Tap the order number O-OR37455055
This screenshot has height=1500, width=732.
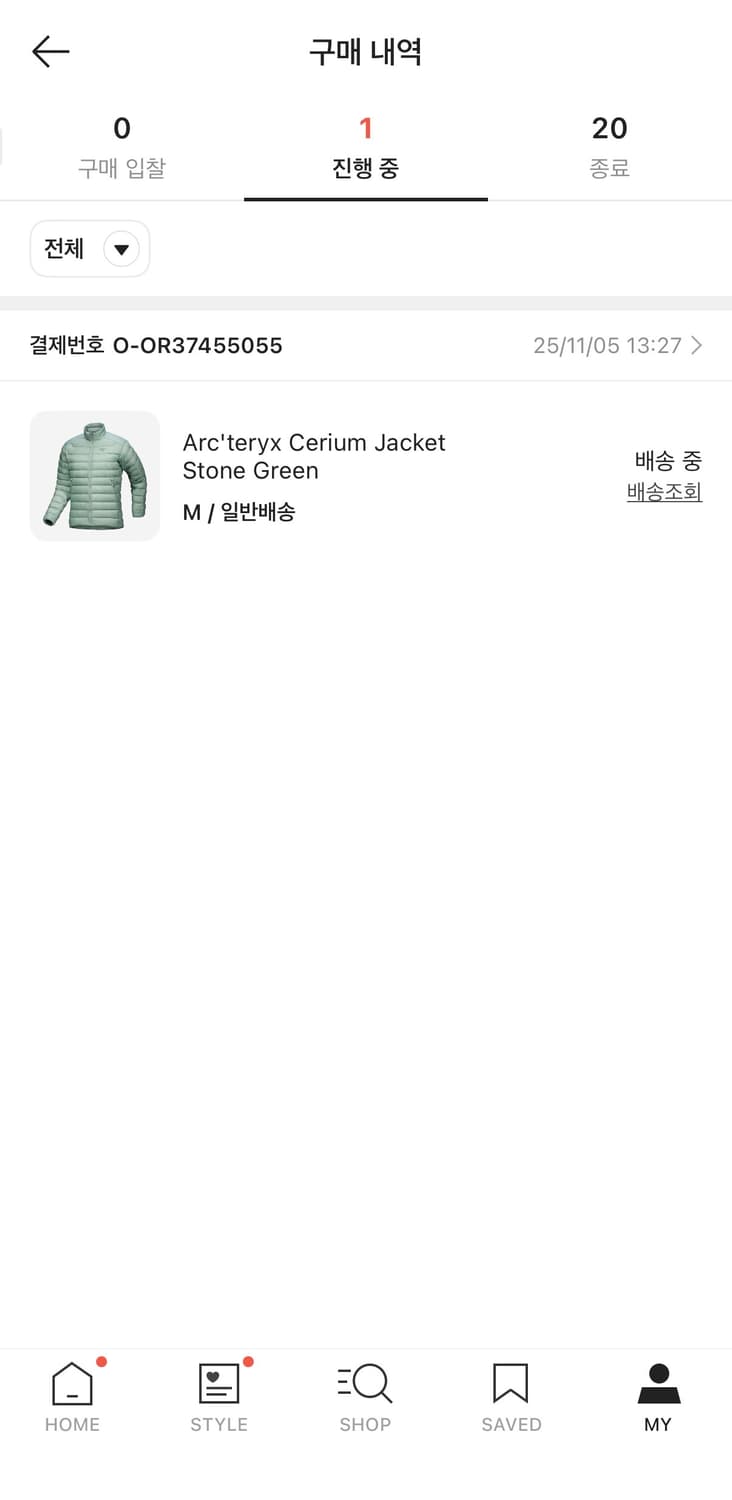[196, 345]
